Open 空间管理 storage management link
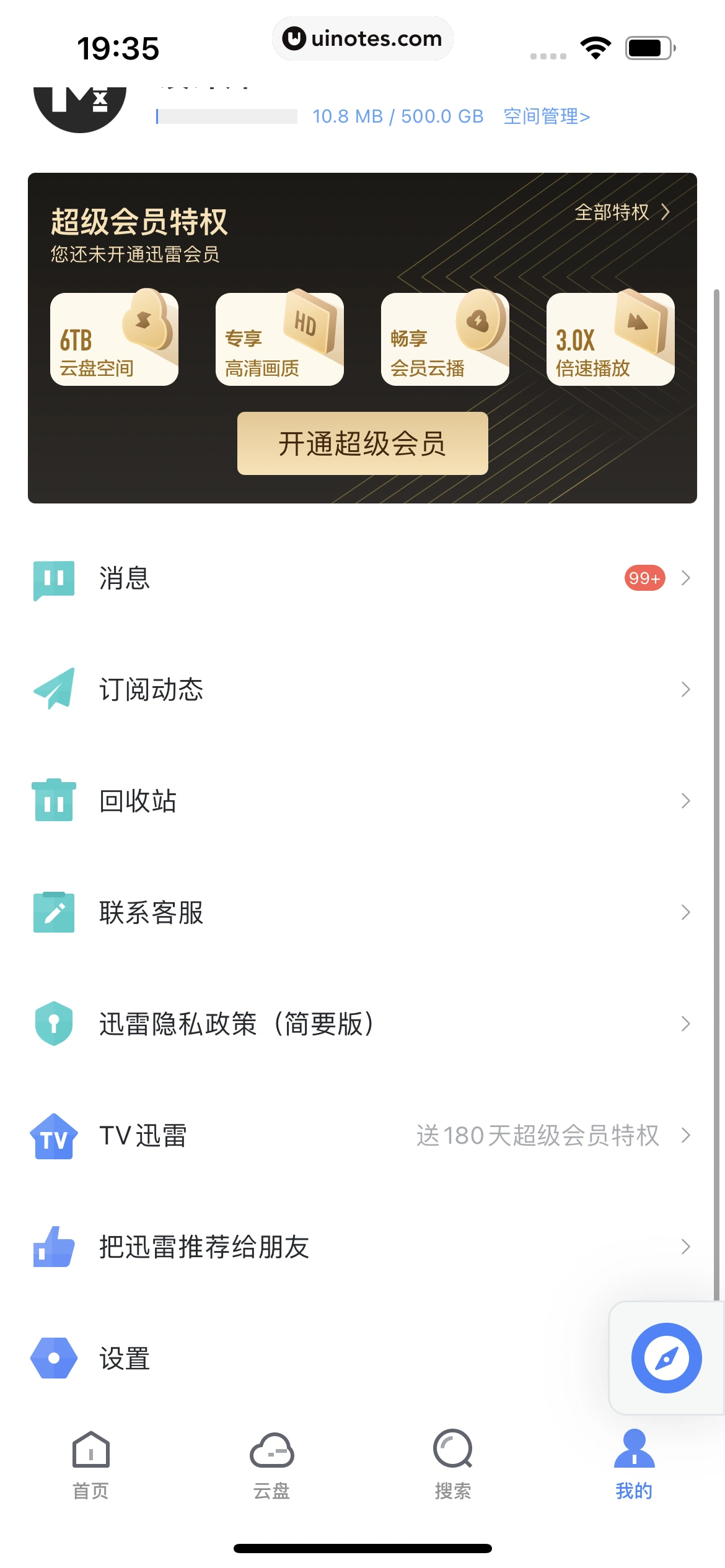This screenshot has height=1568, width=725. pos(546,116)
